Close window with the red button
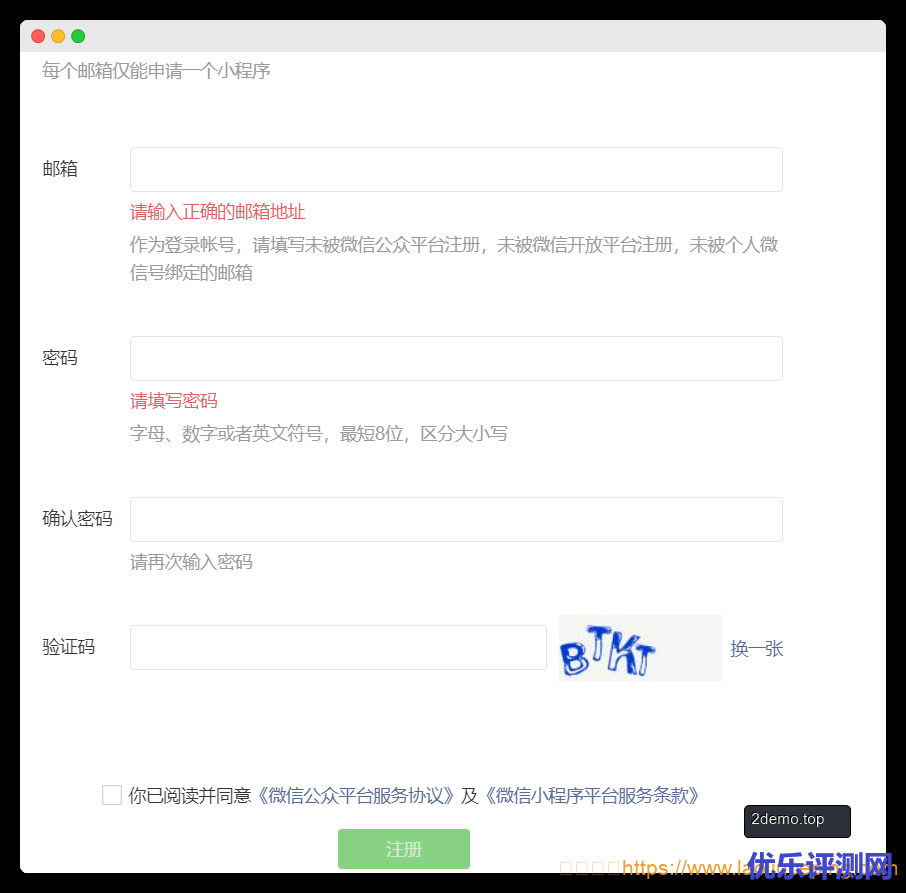Image resolution: width=906 pixels, height=893 pixels. click(x=38, y=36)
